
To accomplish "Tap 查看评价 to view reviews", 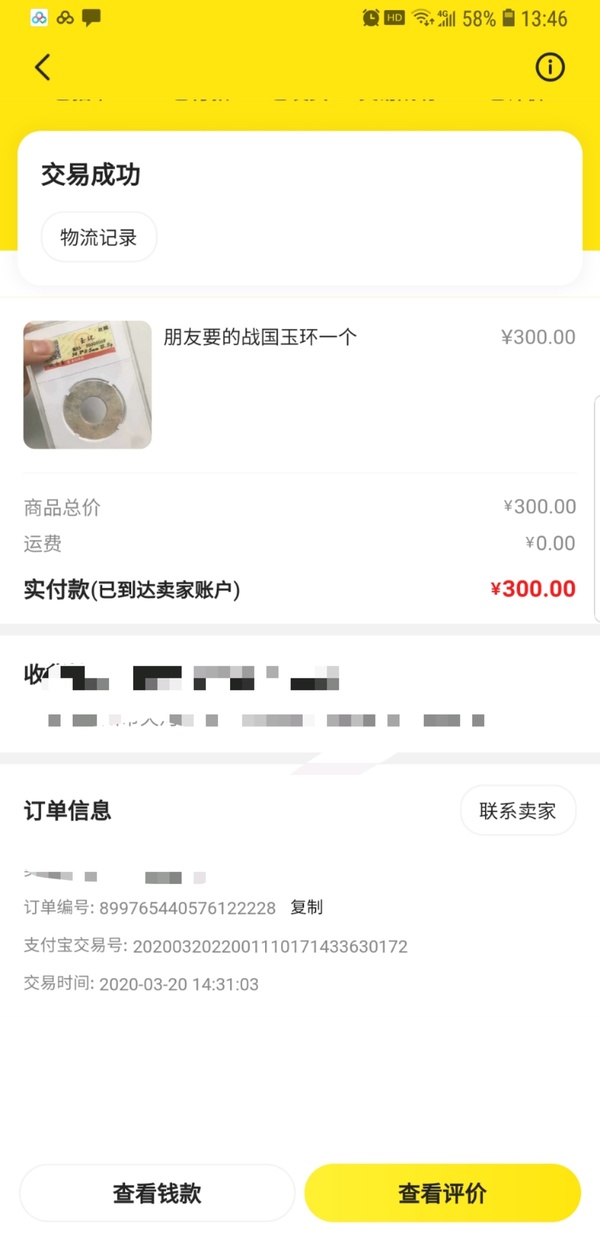I will [442, 1193].
